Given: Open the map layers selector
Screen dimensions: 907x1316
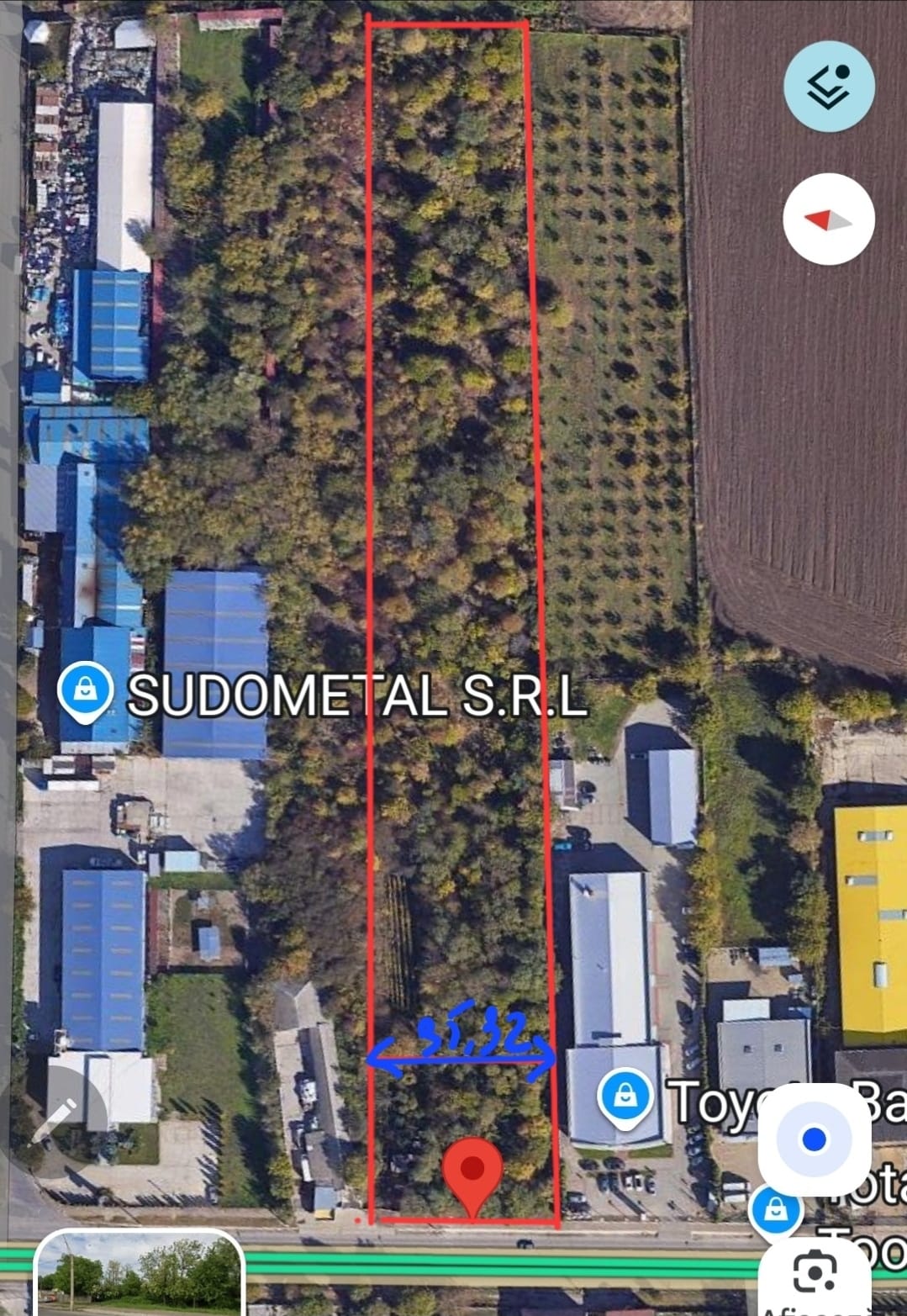Looking at the screenshot, I should coord(829,86).
